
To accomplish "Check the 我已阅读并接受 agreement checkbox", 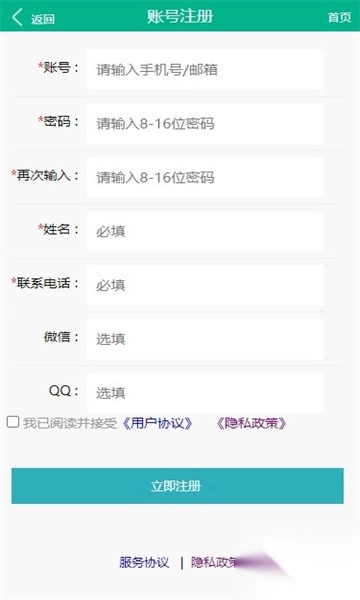I will click(13, 422).
